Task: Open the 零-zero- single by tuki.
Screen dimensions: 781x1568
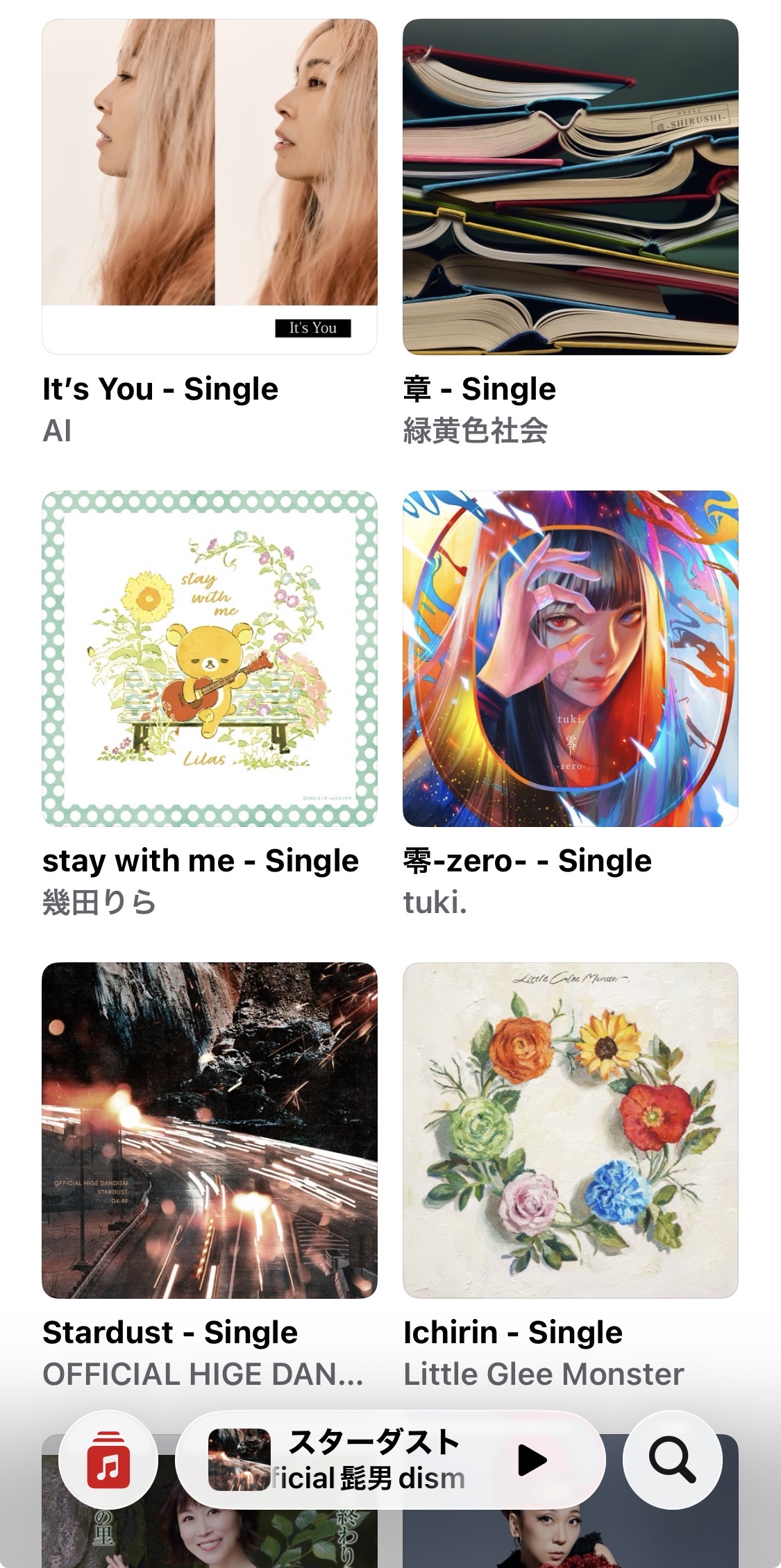Action: 570,658
